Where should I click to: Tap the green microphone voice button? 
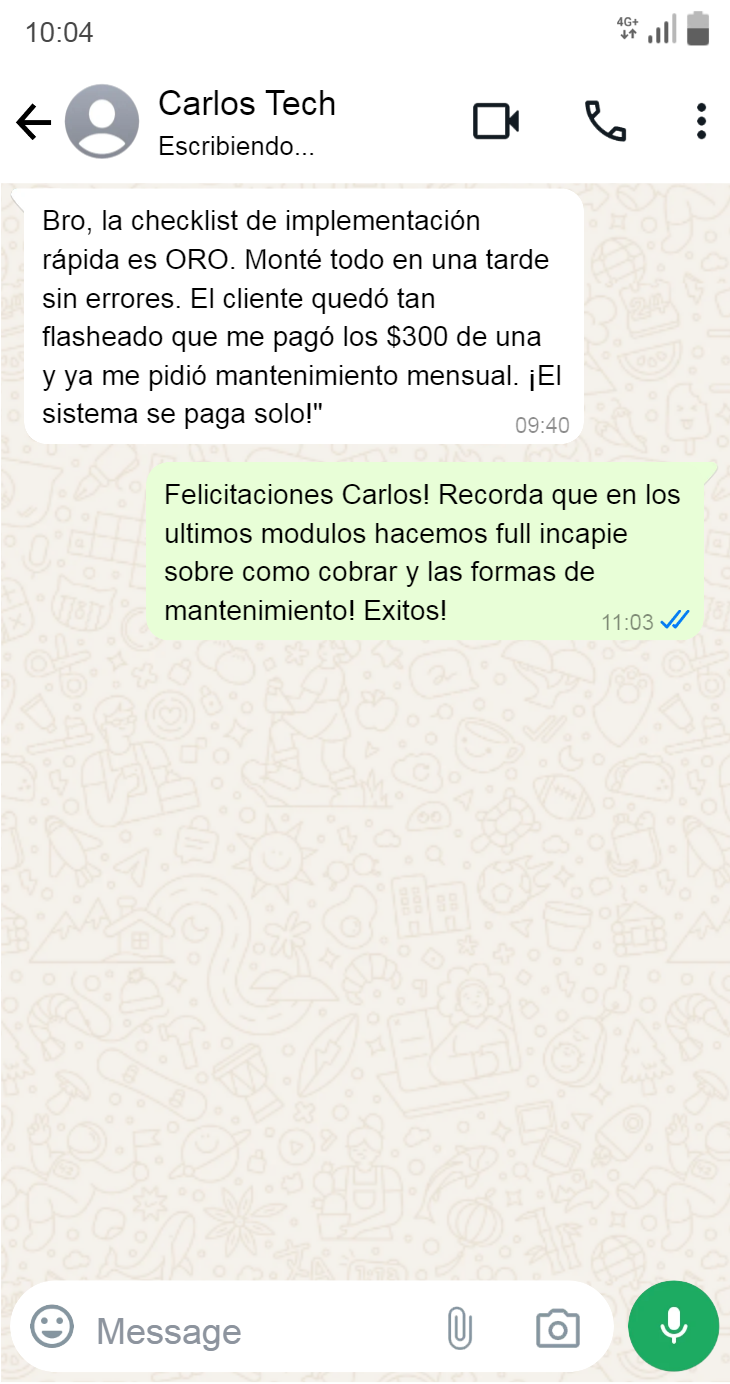pos(673,1326)
